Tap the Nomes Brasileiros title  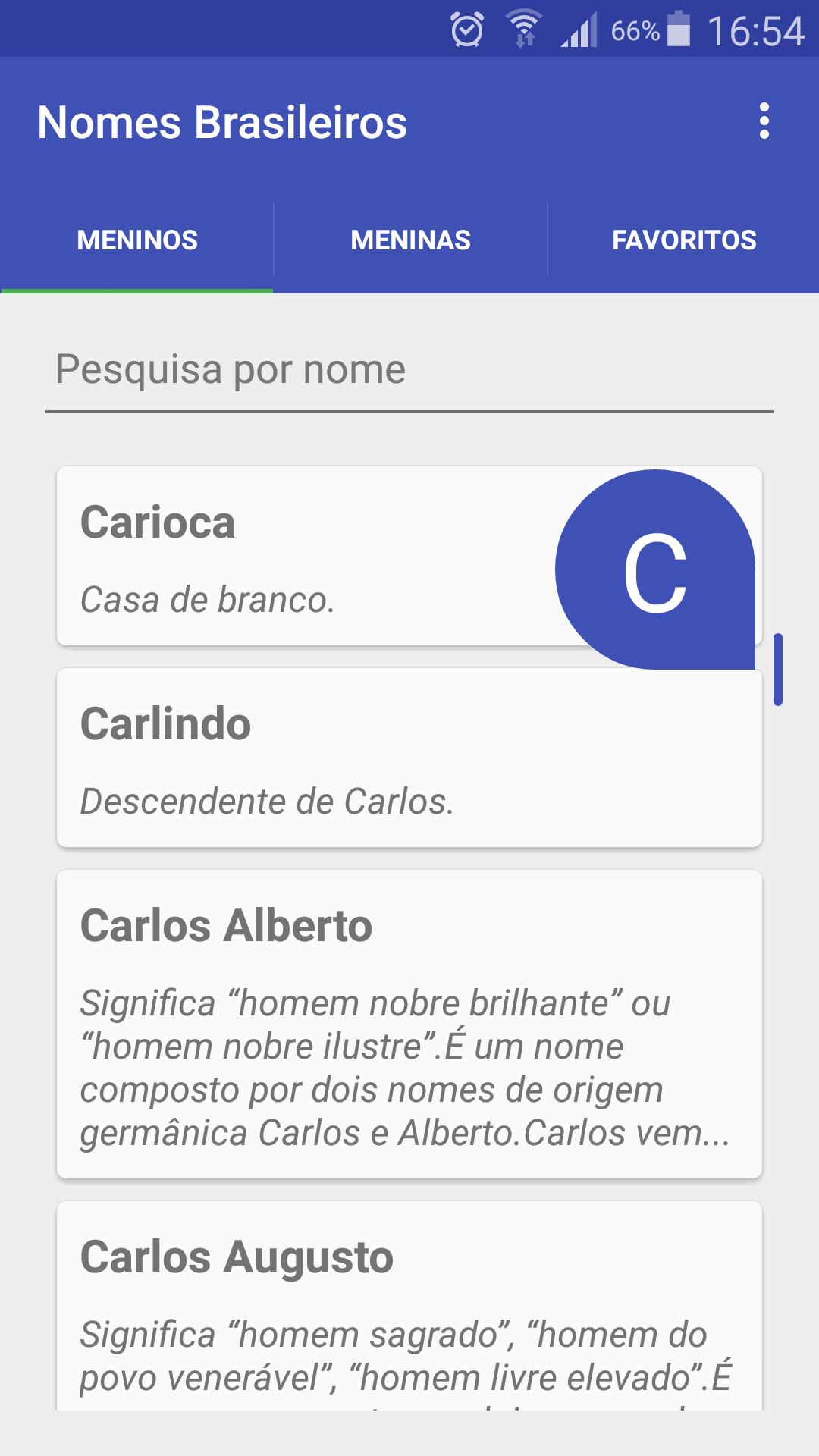pos(222,121)
